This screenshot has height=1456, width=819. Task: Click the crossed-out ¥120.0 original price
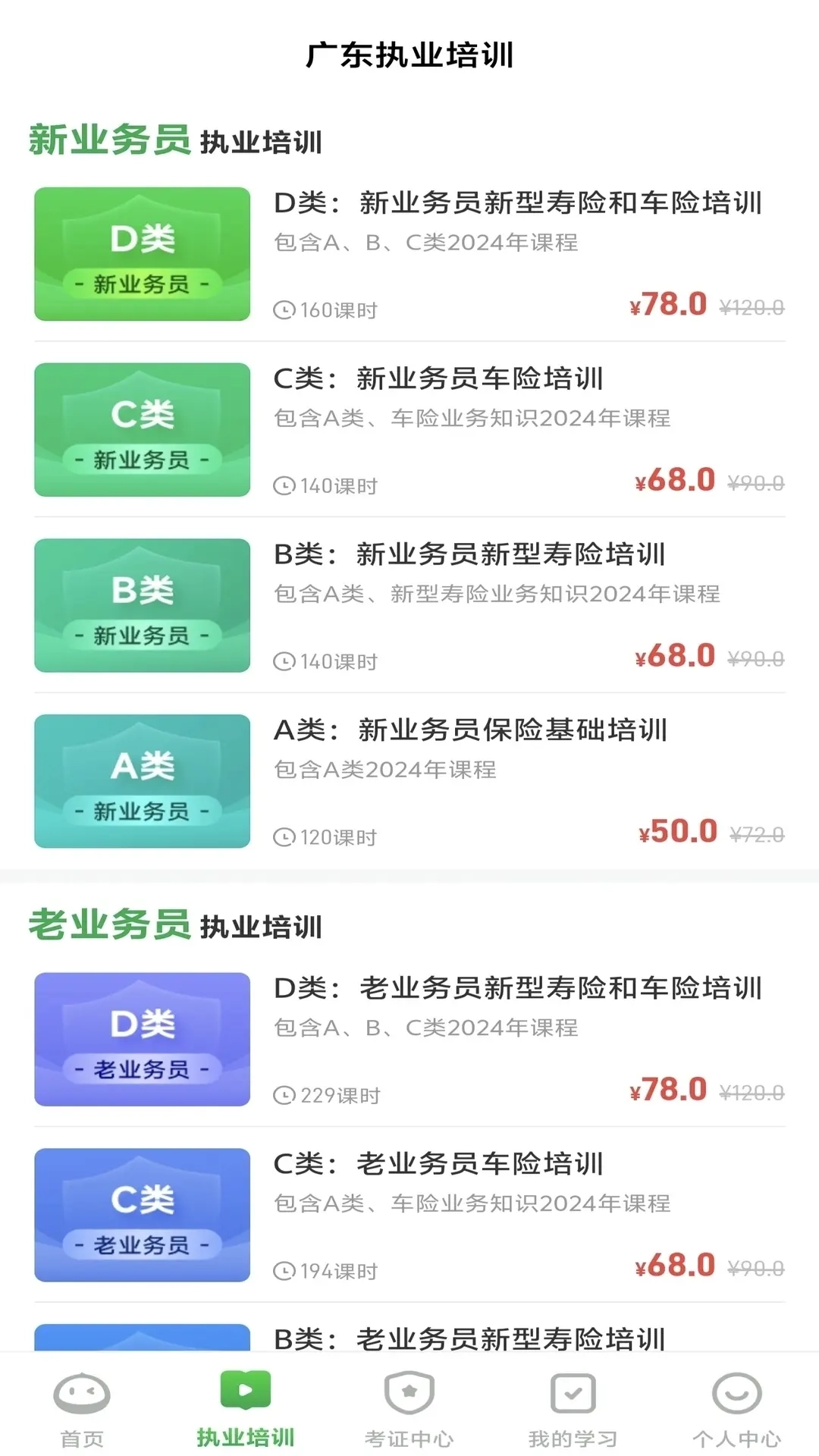click(x=754, y=306)
